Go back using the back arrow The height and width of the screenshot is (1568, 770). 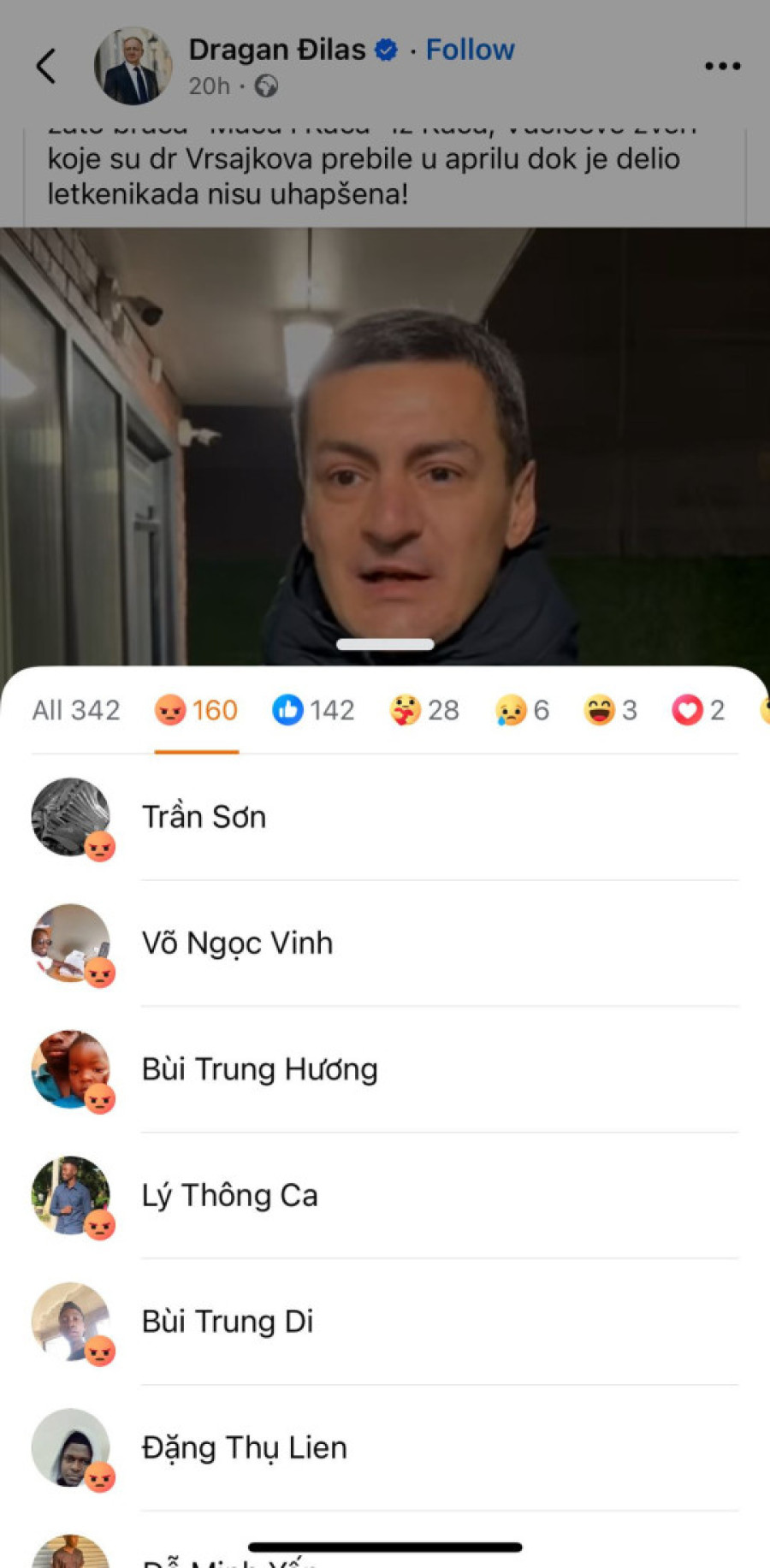[46, 66]
